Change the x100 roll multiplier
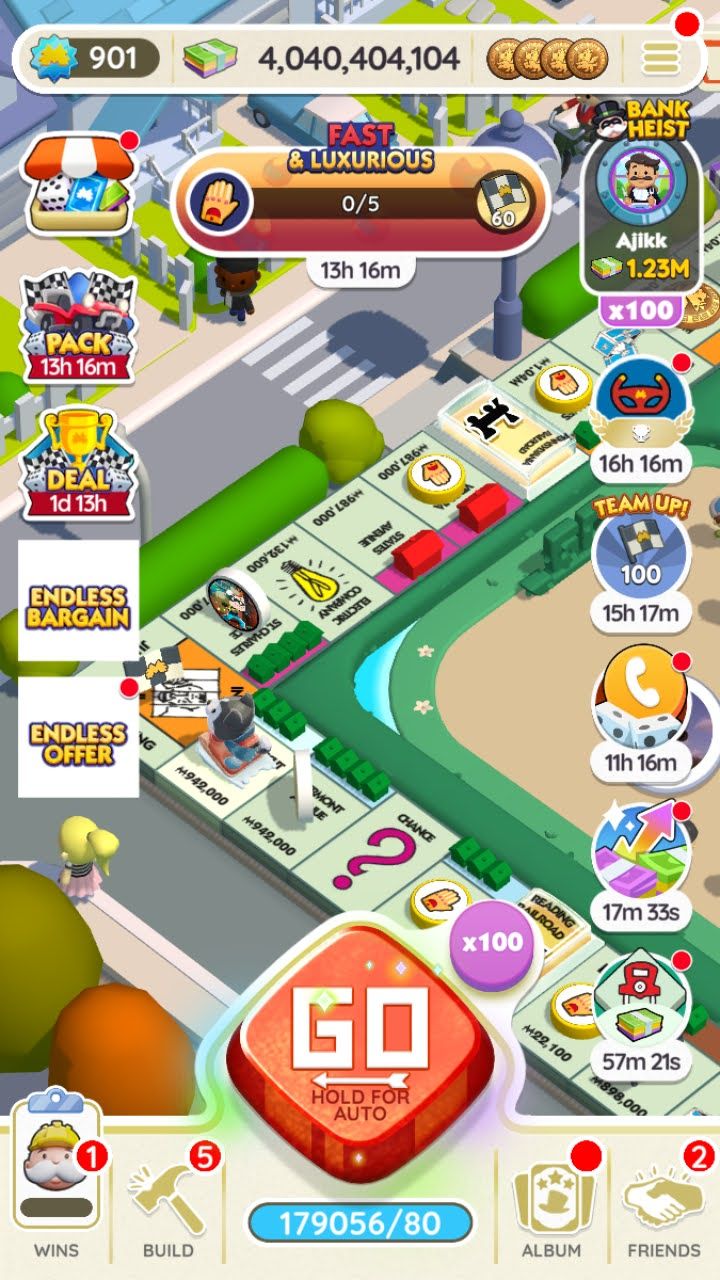 (x=492, y=942)
